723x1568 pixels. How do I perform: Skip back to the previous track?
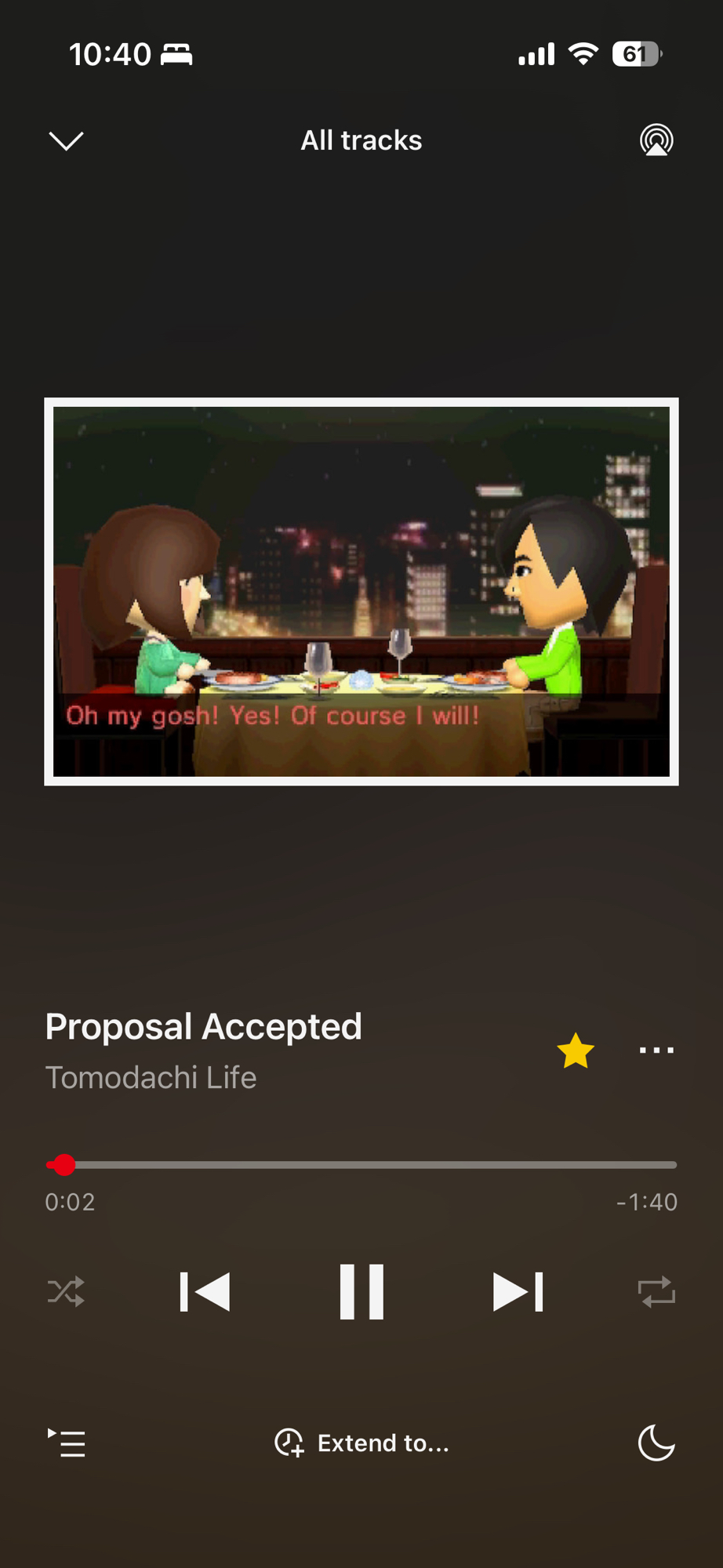coord(205,1291)
